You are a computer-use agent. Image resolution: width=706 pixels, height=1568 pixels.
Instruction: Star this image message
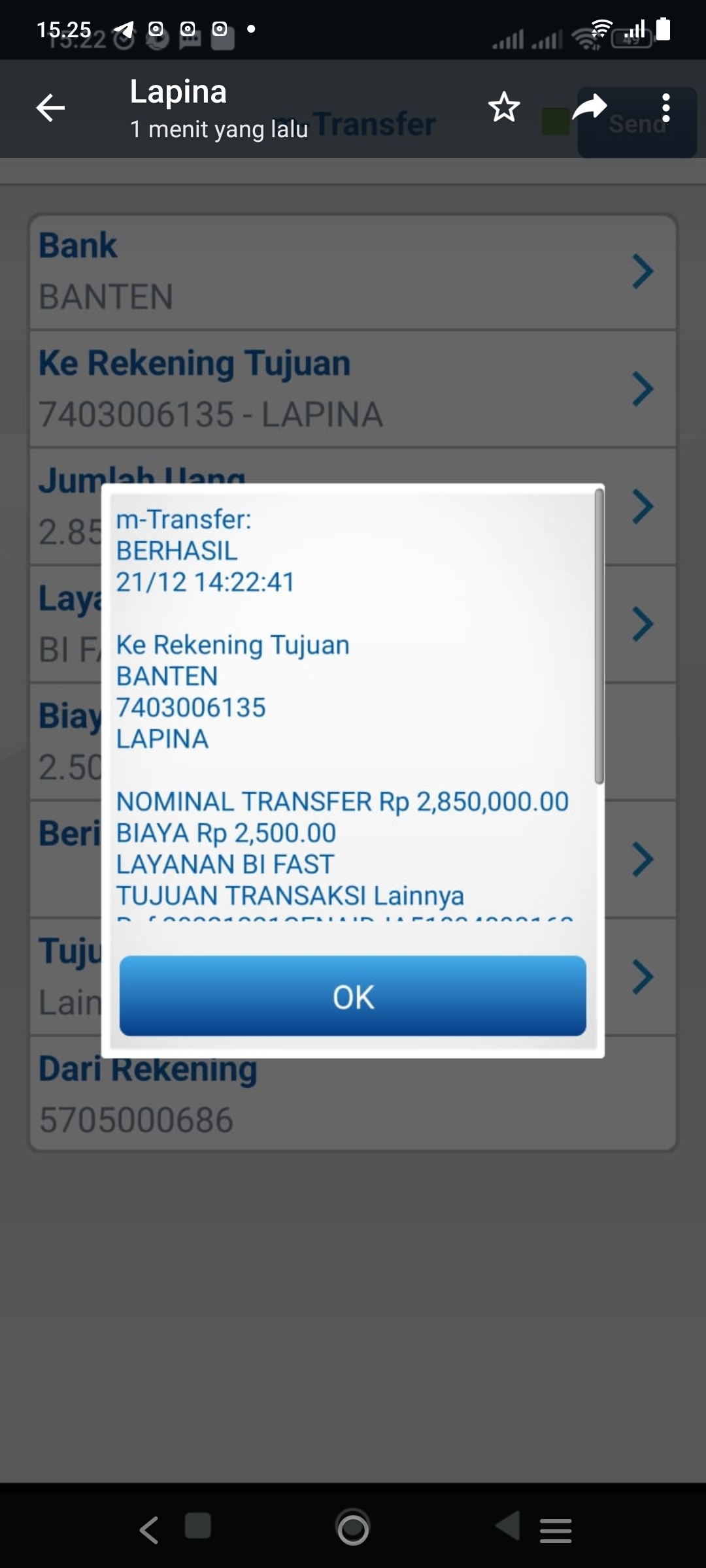click(x=504, y=108)
